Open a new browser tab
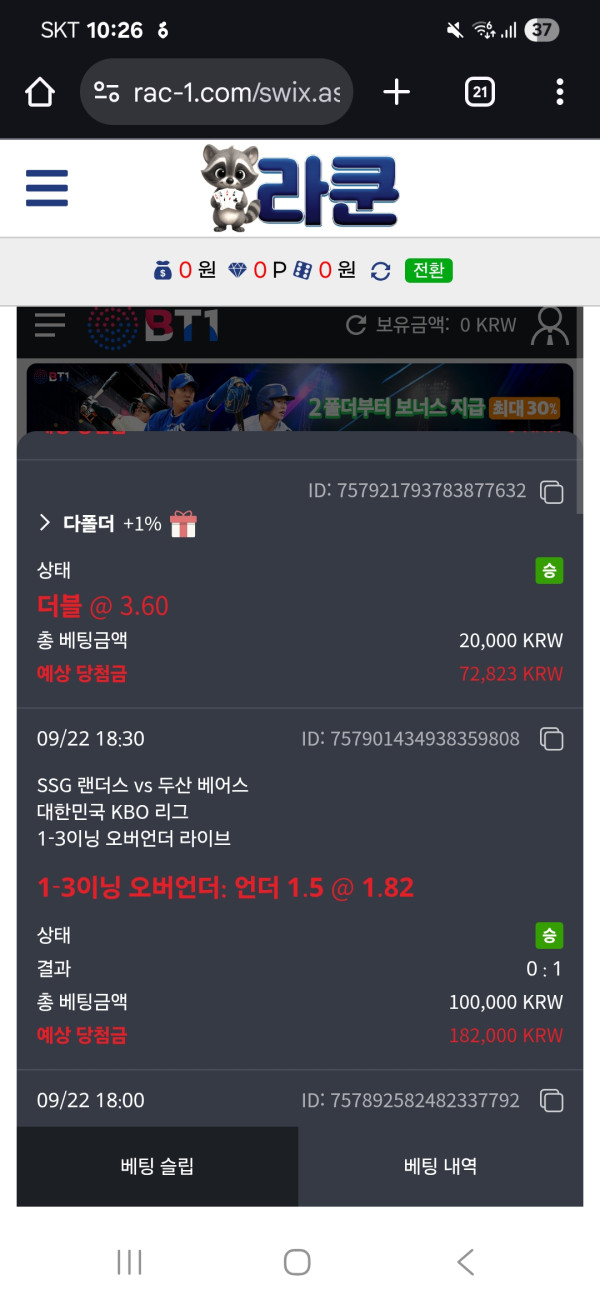The height and width of the screenshot is (1300, 600). [397, 93]
